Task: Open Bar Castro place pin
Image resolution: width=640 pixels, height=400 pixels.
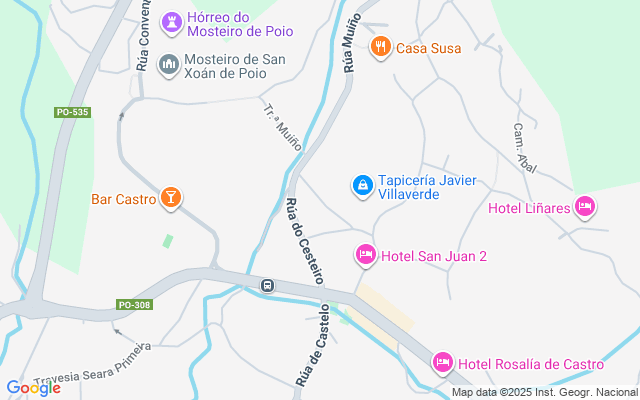Action: pyautogui.click(x=171, y=198)
